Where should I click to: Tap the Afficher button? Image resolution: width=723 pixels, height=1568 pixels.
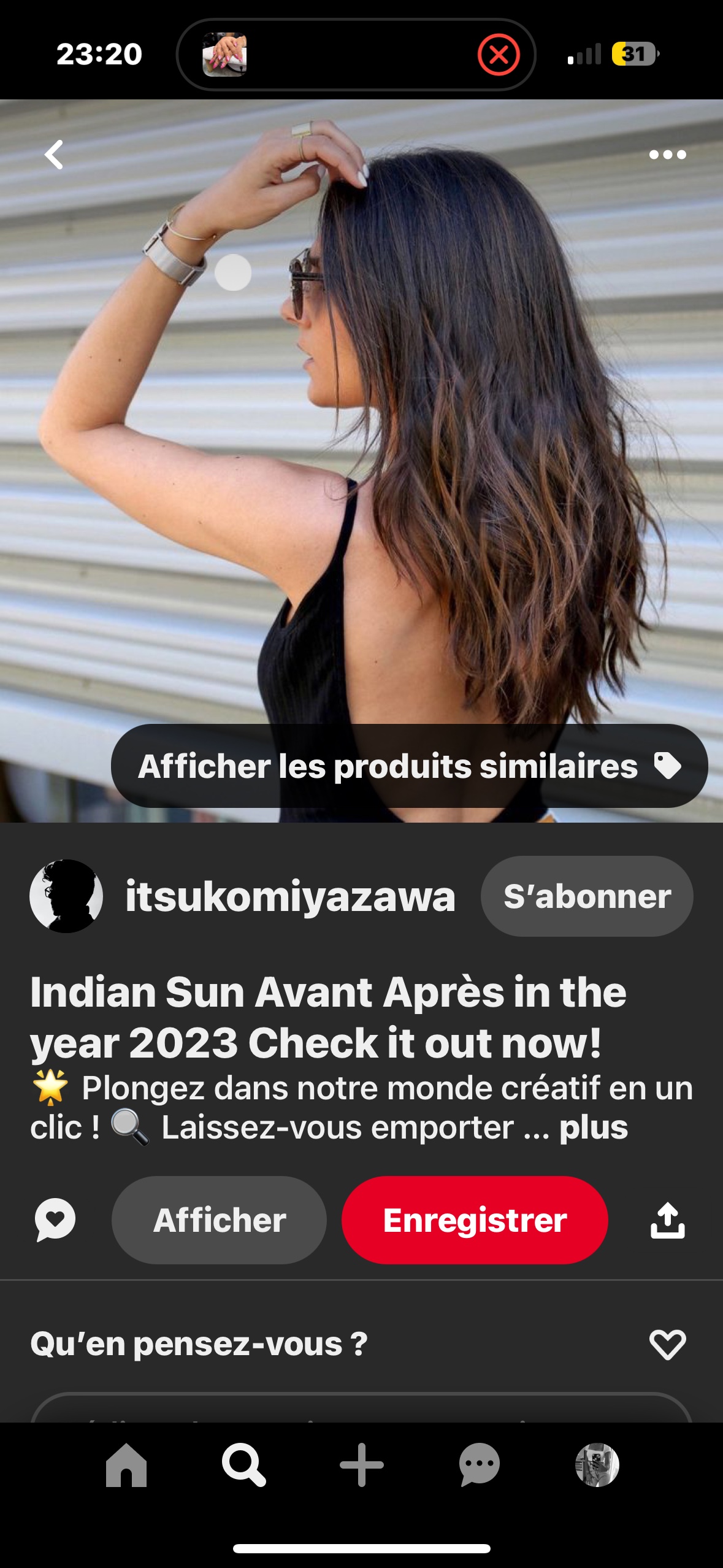pyautogui.click(x=219, y=1220)
